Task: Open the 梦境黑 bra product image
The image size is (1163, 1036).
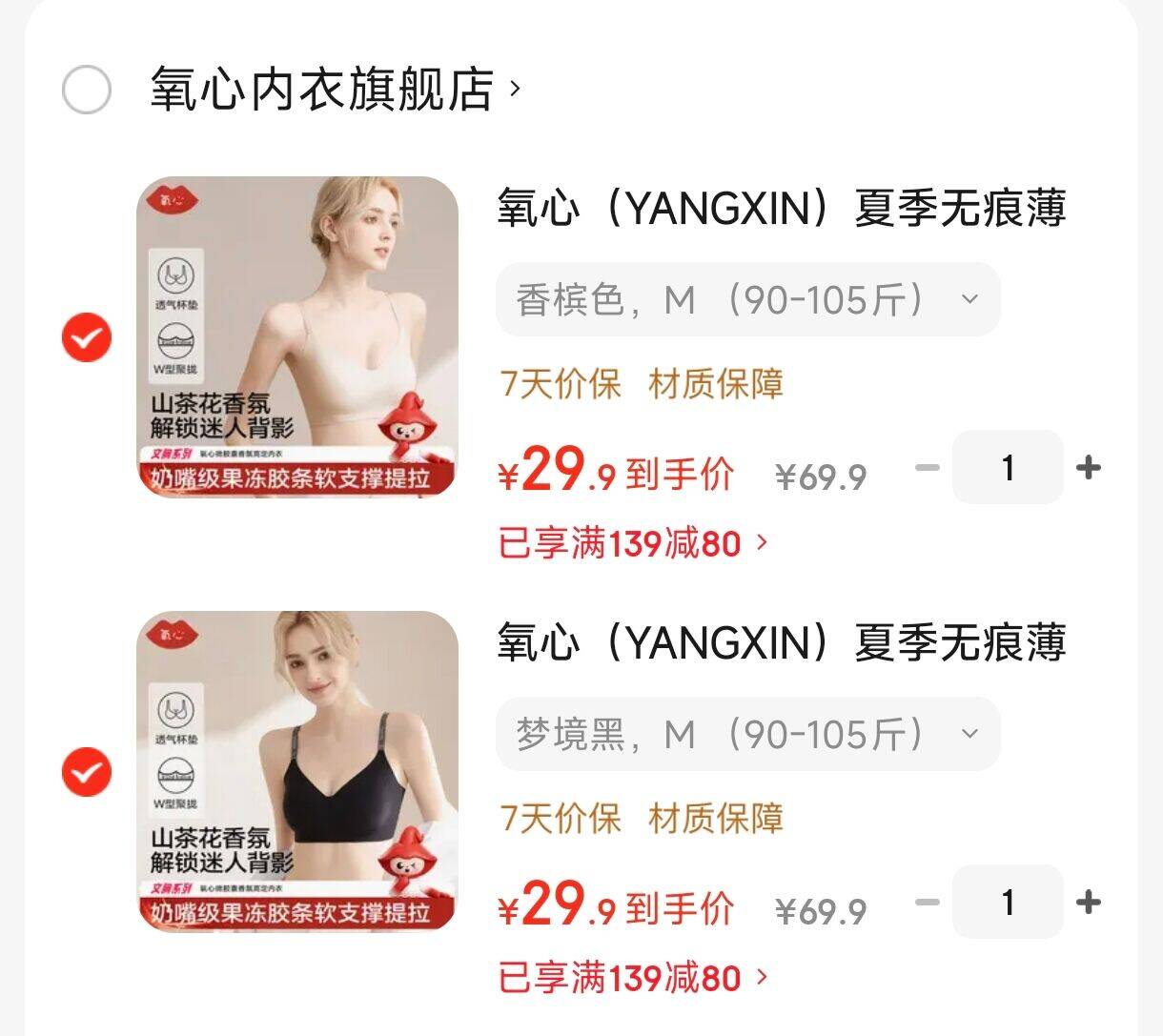Action: [297, 770]
